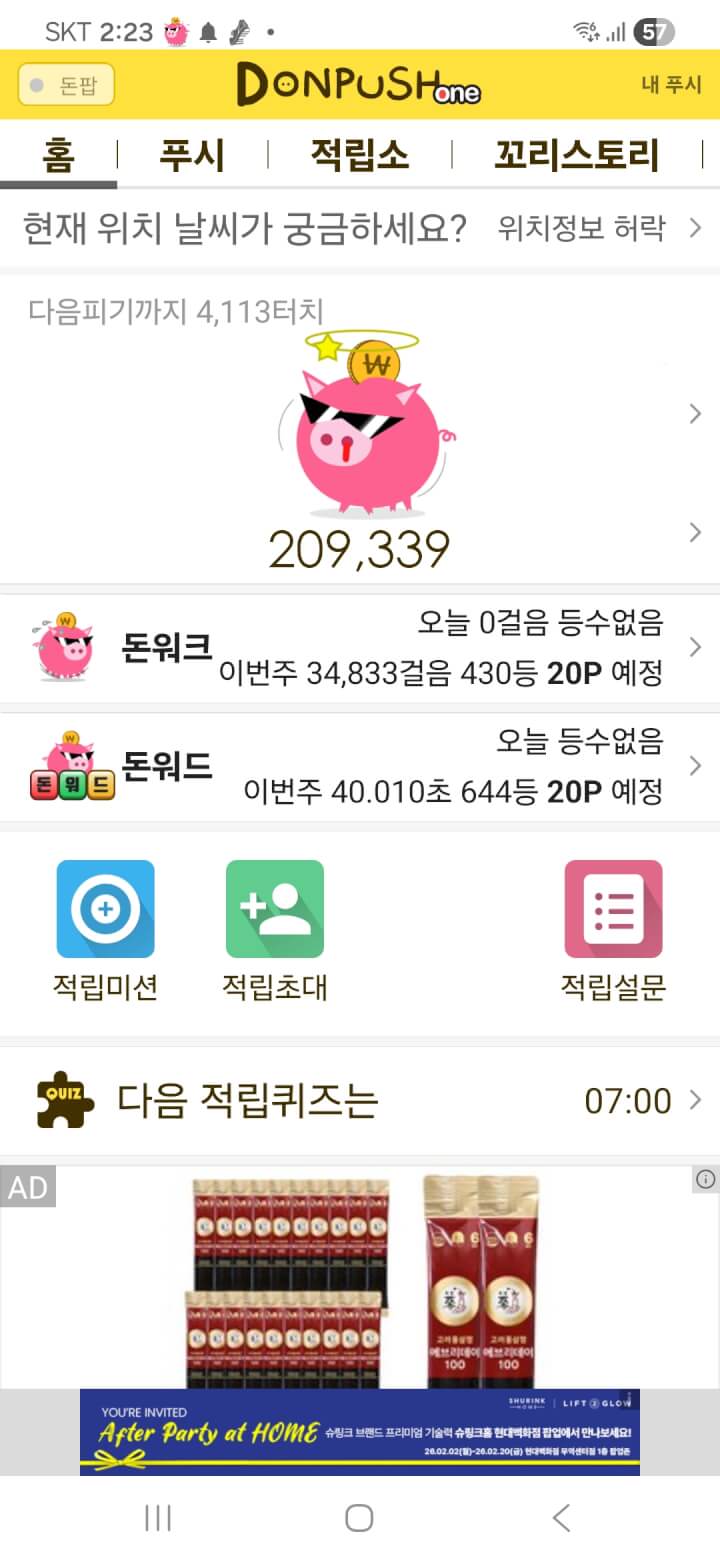The image size is (720, 1560).
Task: Open the After Party at HOME banner
Action: point(360,1432)
